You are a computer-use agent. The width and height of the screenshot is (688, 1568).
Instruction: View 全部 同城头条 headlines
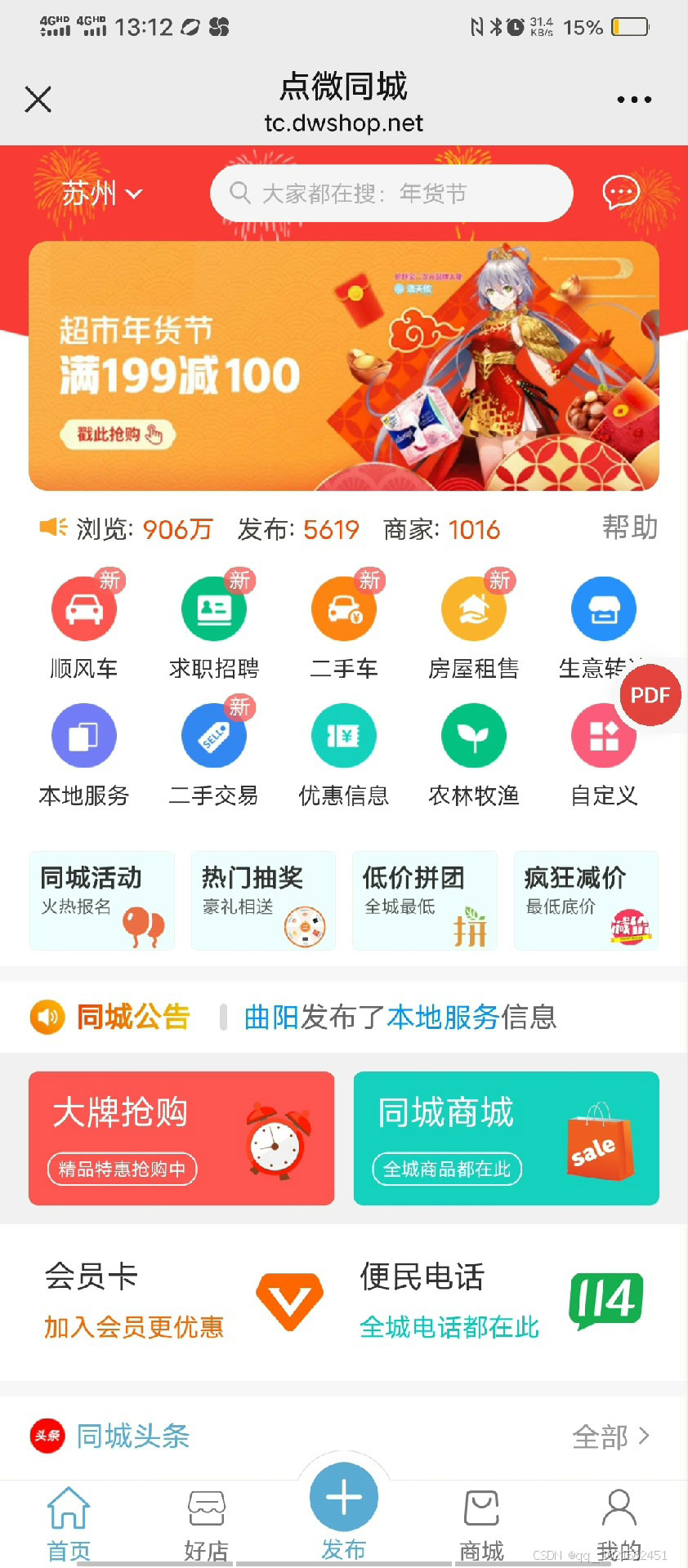610,1436
